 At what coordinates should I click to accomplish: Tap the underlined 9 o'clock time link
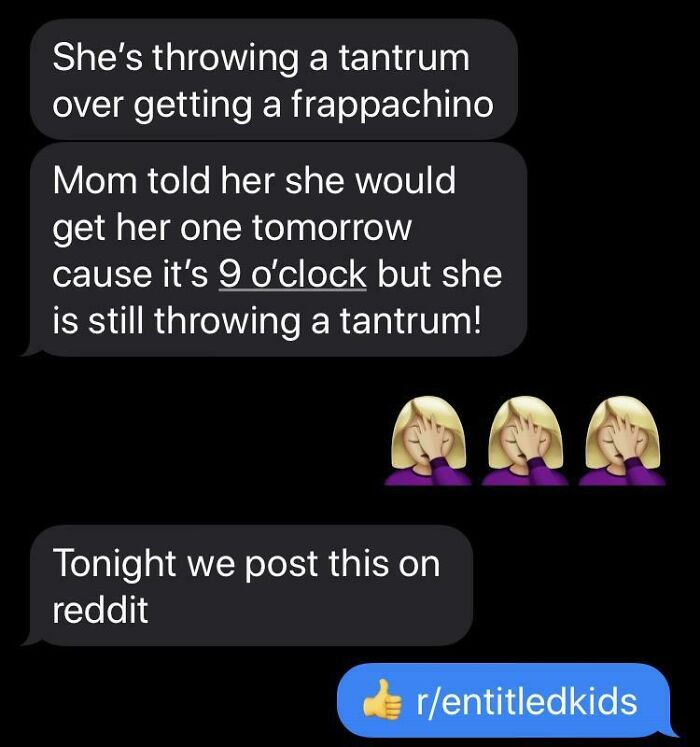[x=291, y=275]
